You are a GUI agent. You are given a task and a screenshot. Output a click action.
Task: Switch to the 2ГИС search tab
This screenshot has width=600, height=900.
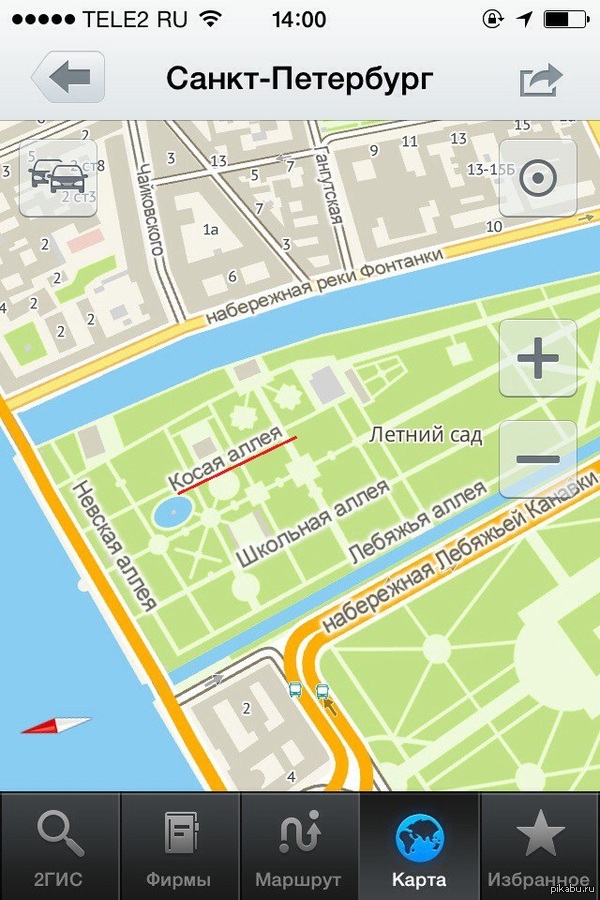point(60,846)
